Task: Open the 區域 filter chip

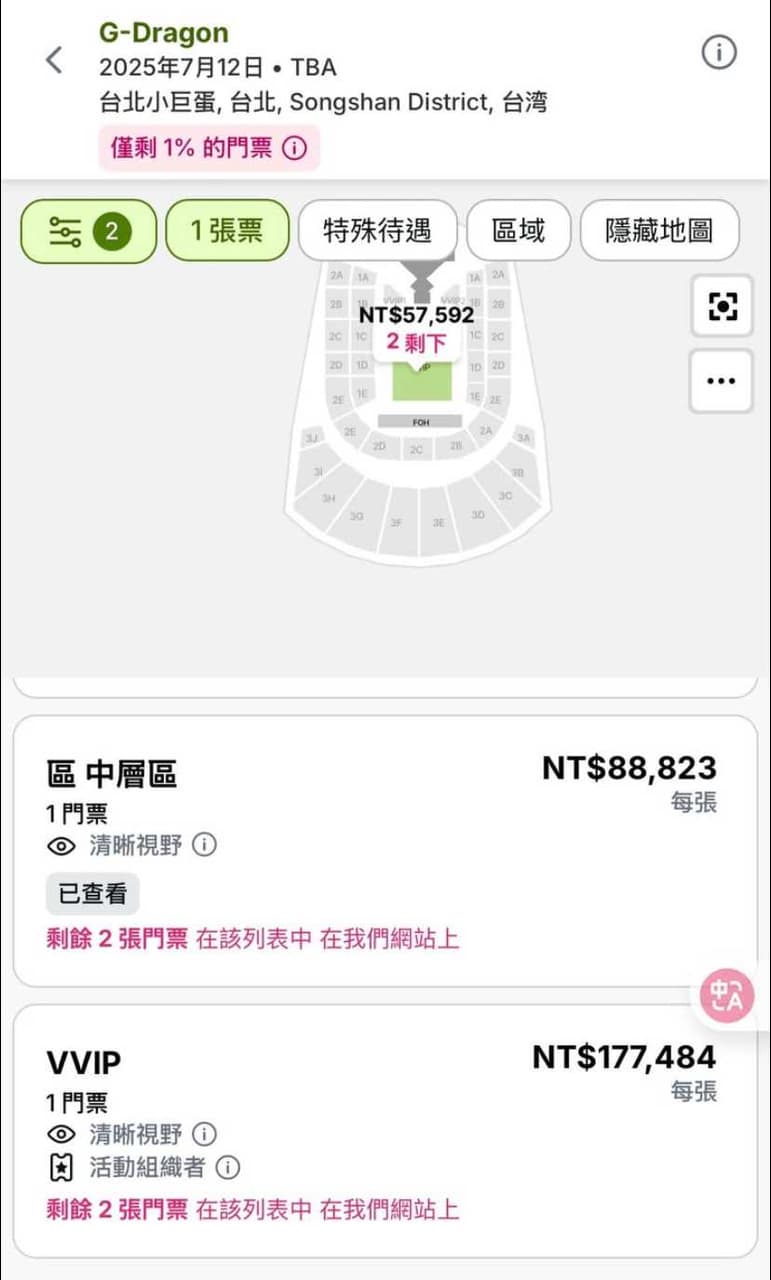Action: pos(518,231)
